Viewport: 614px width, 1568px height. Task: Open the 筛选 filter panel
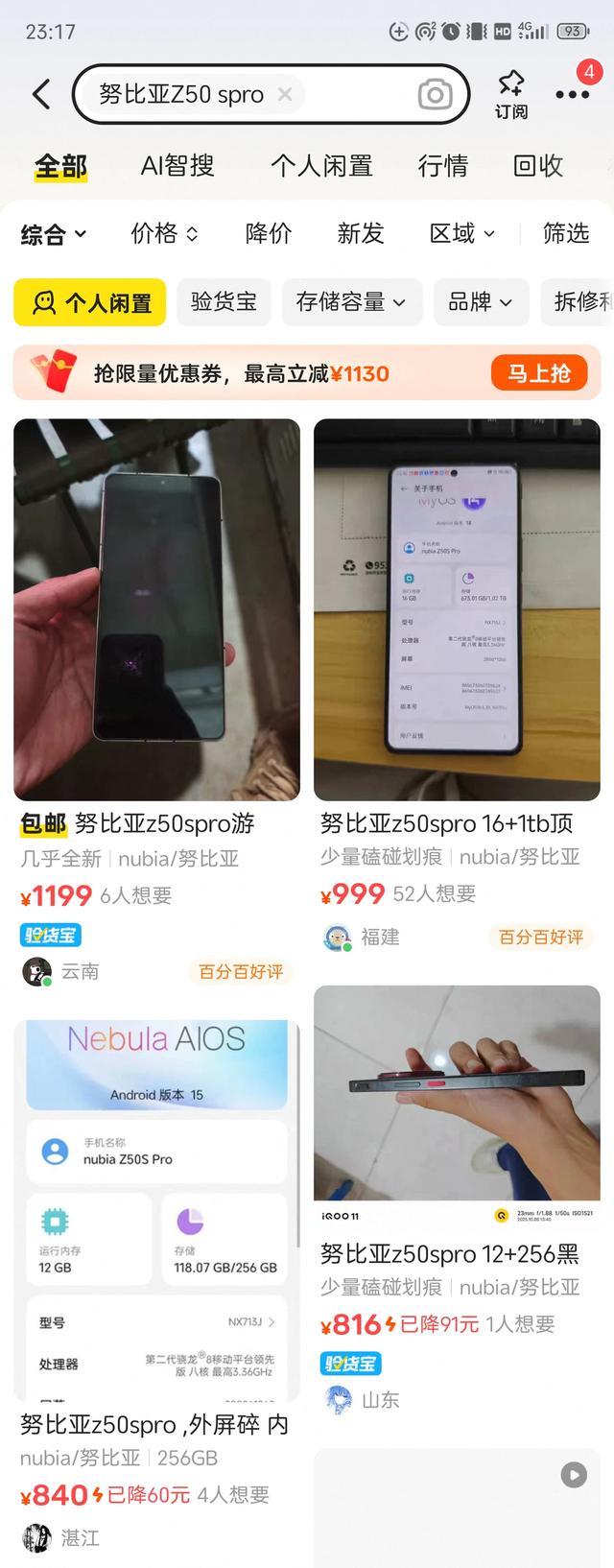click(x=565, y=233)
